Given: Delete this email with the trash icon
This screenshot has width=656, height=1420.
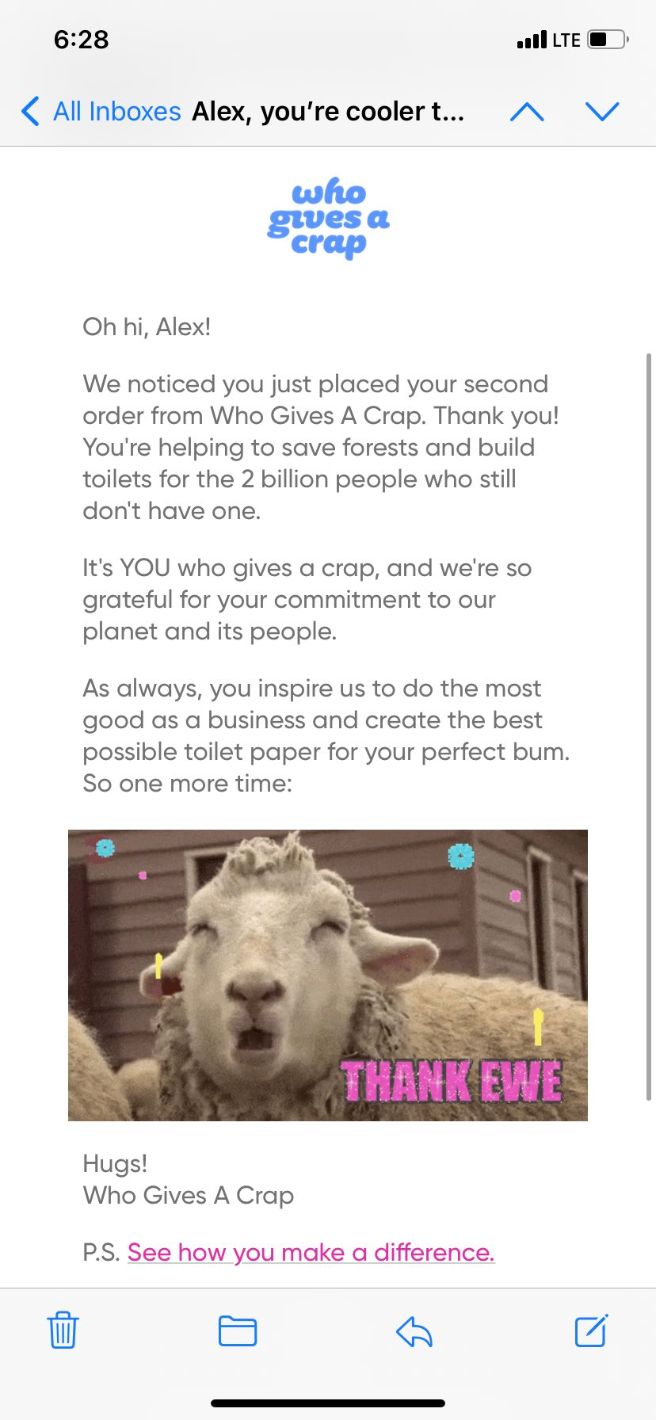Looking at the screenshot, I should click(63, 1331).
